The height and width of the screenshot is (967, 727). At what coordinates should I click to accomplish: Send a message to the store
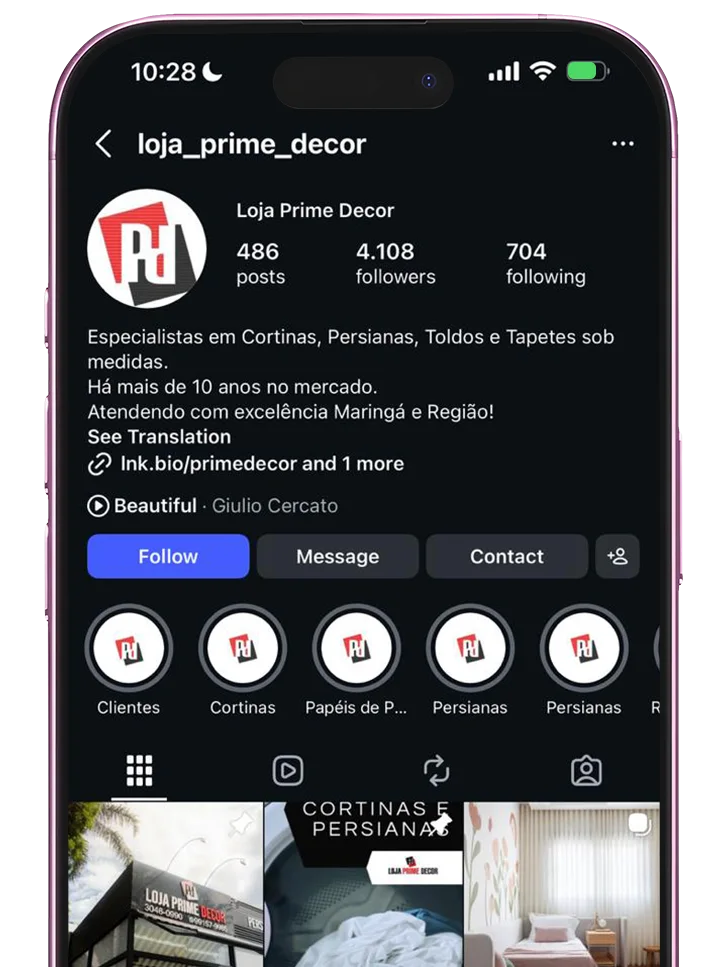pos(337,557)
